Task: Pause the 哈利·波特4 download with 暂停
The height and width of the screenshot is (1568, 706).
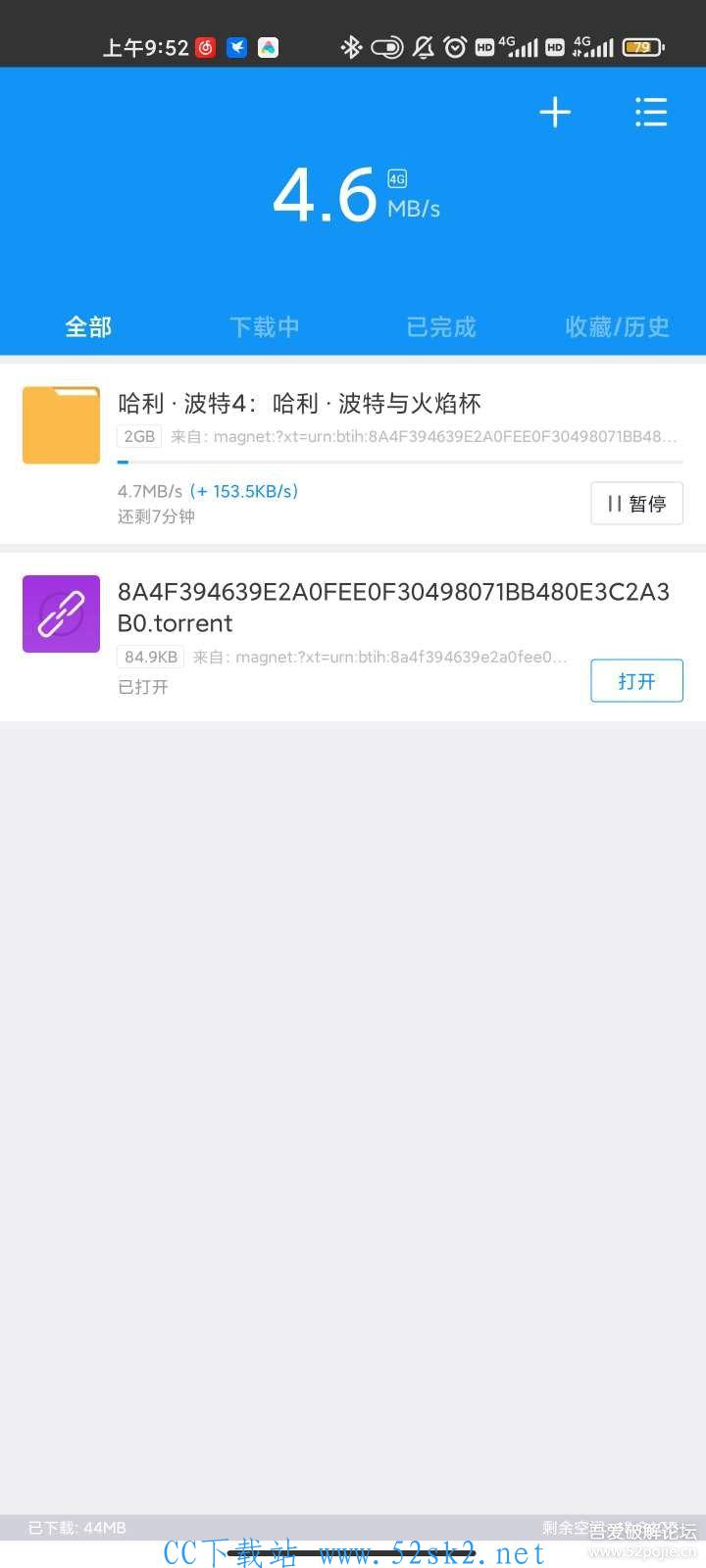Action: [636, 503]
